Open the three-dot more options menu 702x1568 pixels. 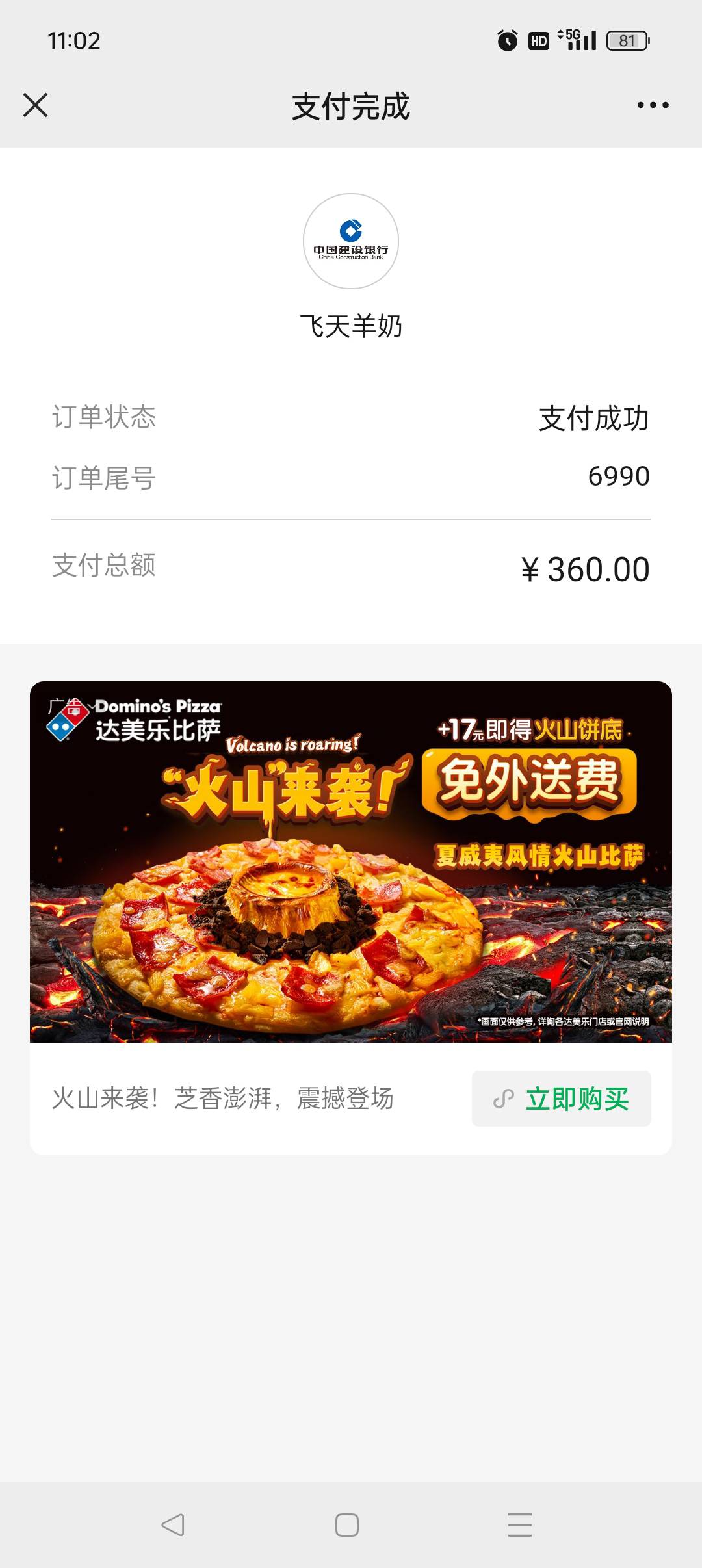point(653,105)
